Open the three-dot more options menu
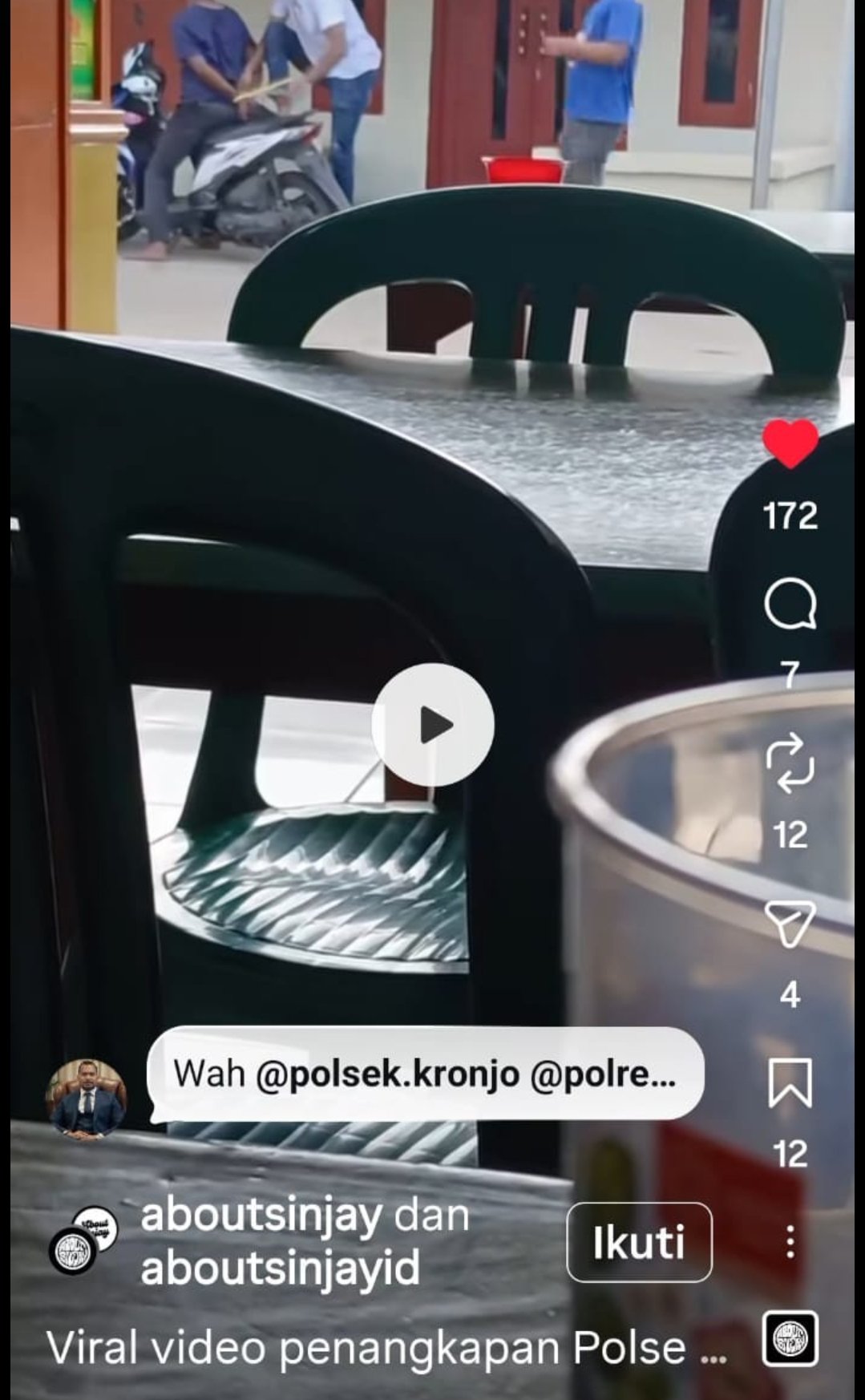Screen dimensions: 865x1400 click(790, 1241)
